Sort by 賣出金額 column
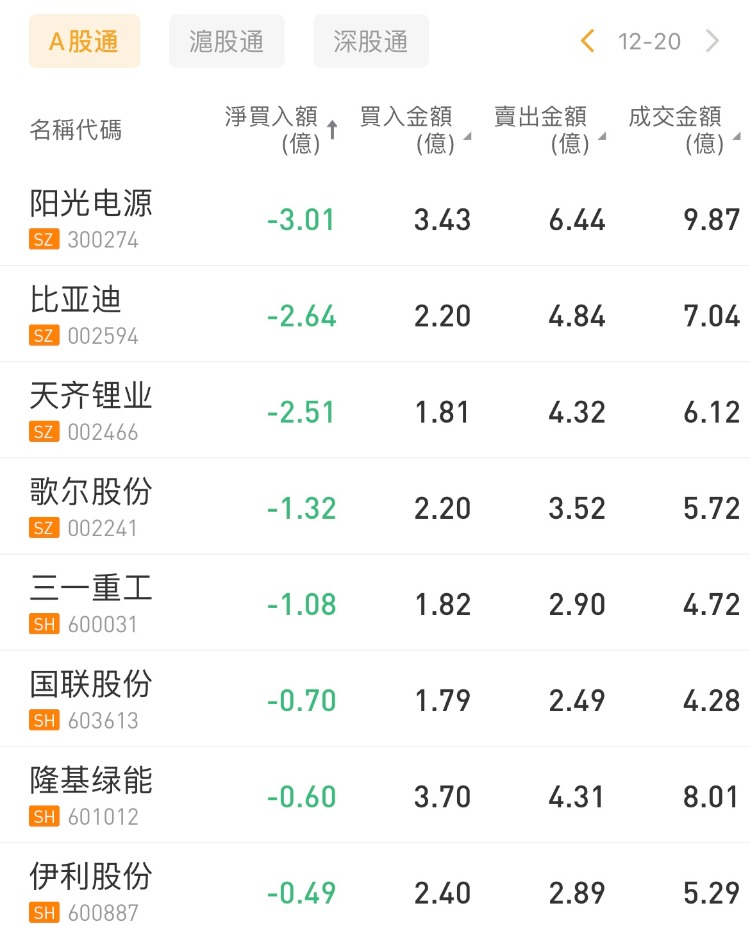 click(548, 130)
